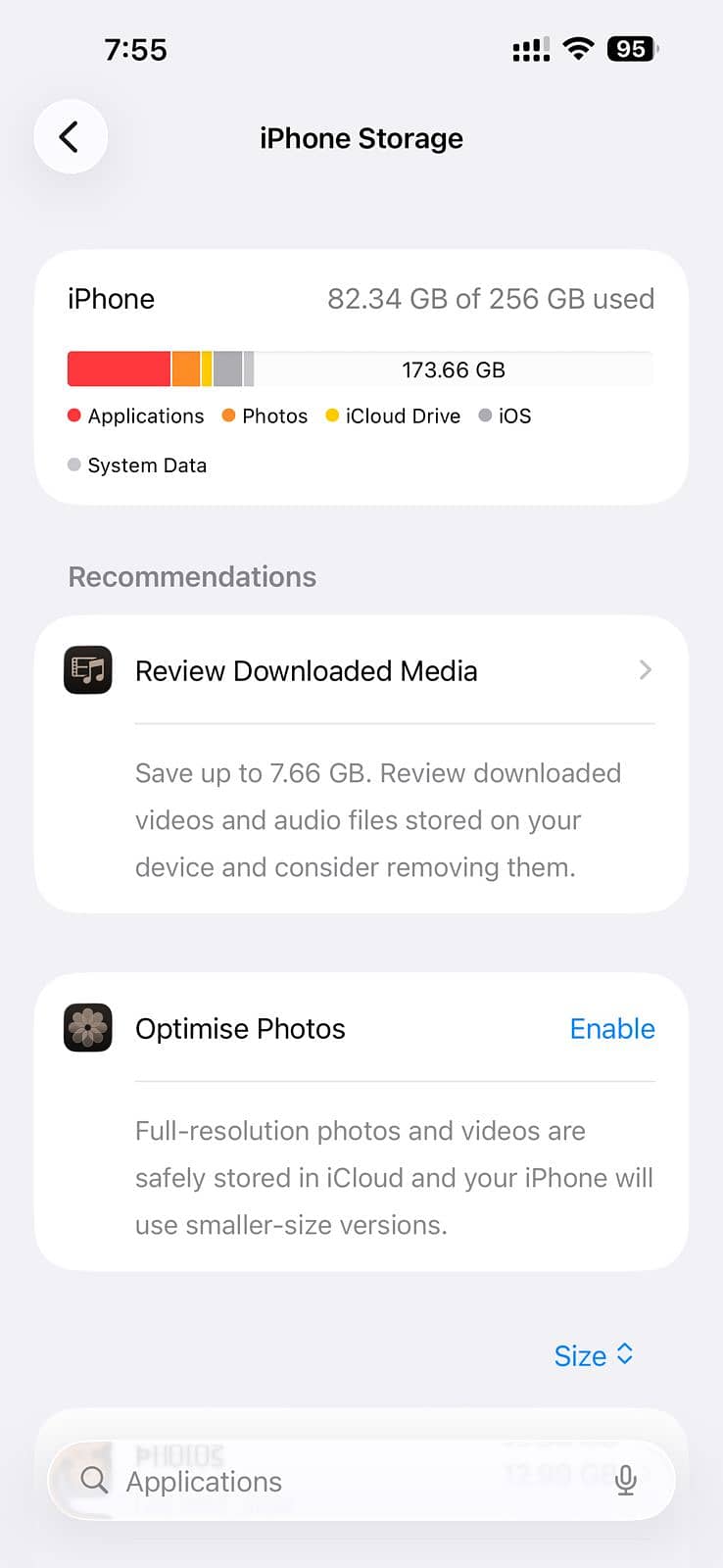Go back from iPhone Storage

click(70, 137)
